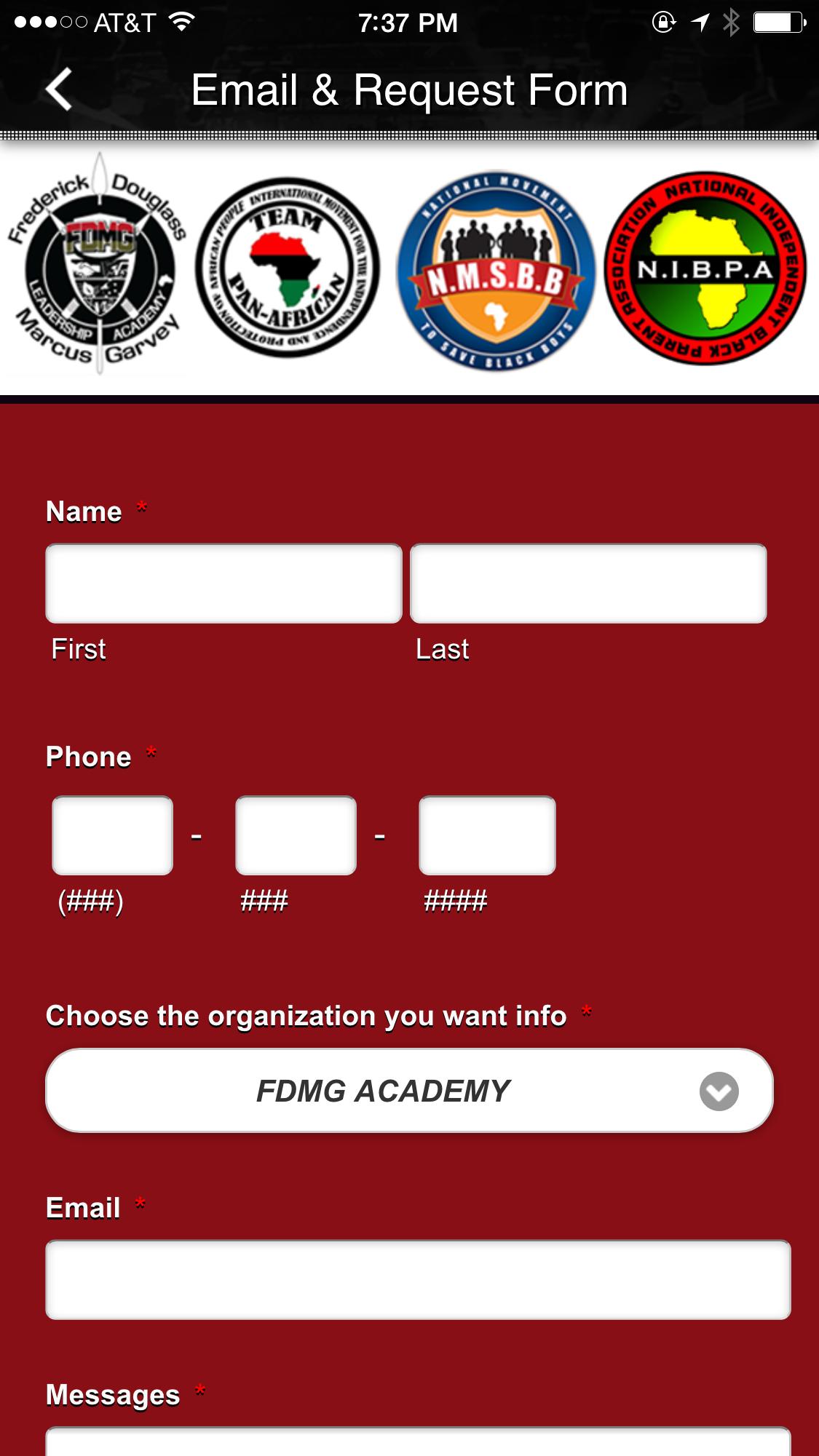Expand the FDMG ACADEMY organization dropdown
The image size is (819, 1456).
[409, 1091]
